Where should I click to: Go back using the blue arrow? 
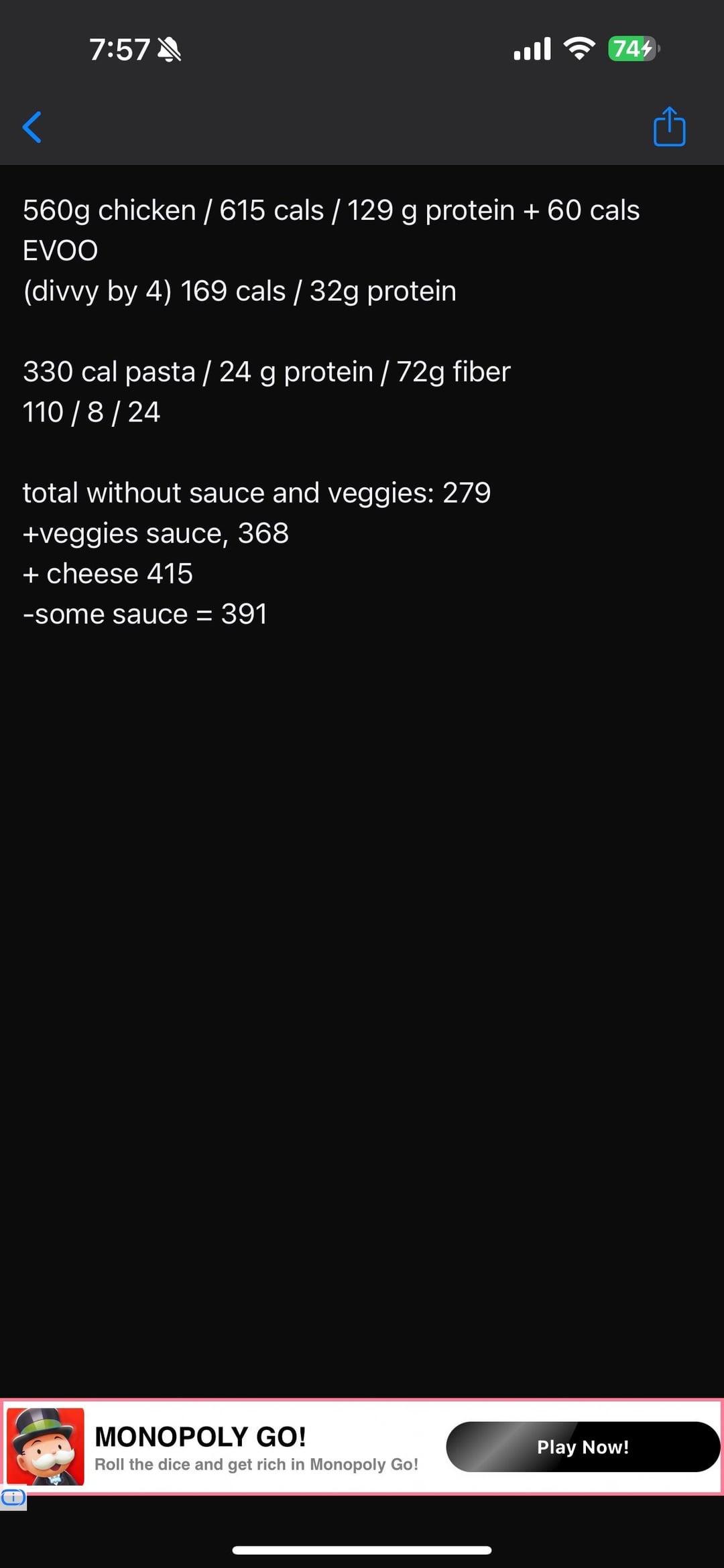(32, 127)
